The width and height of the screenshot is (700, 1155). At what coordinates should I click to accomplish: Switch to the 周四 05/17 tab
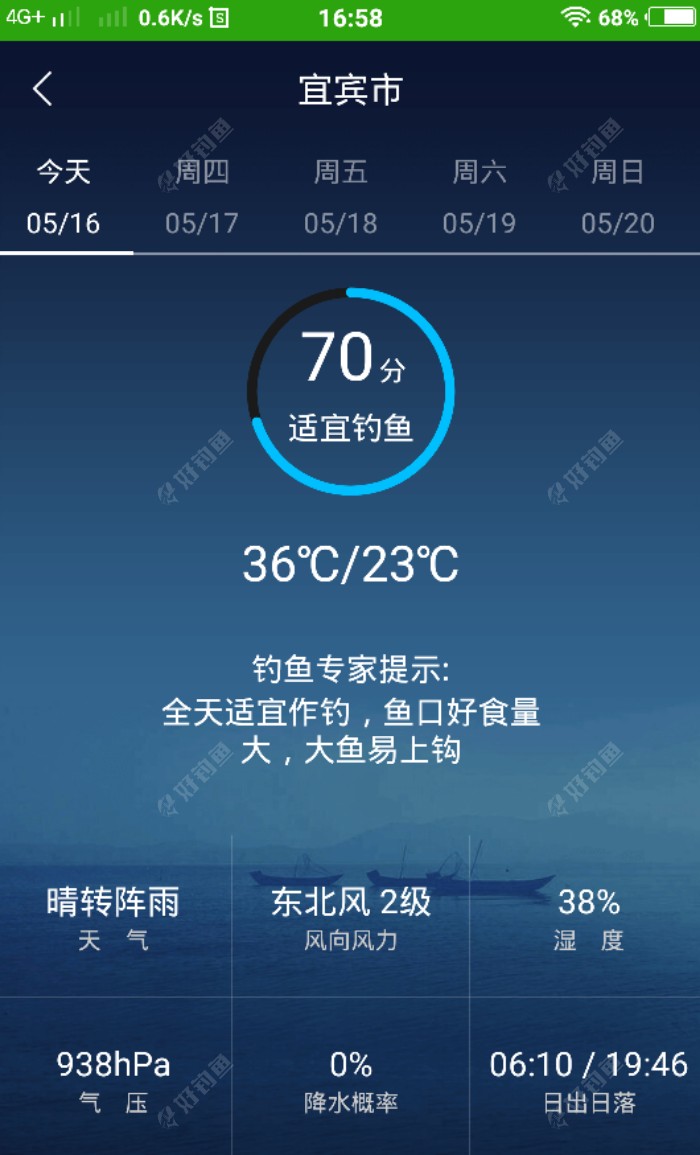coord(202,197)
